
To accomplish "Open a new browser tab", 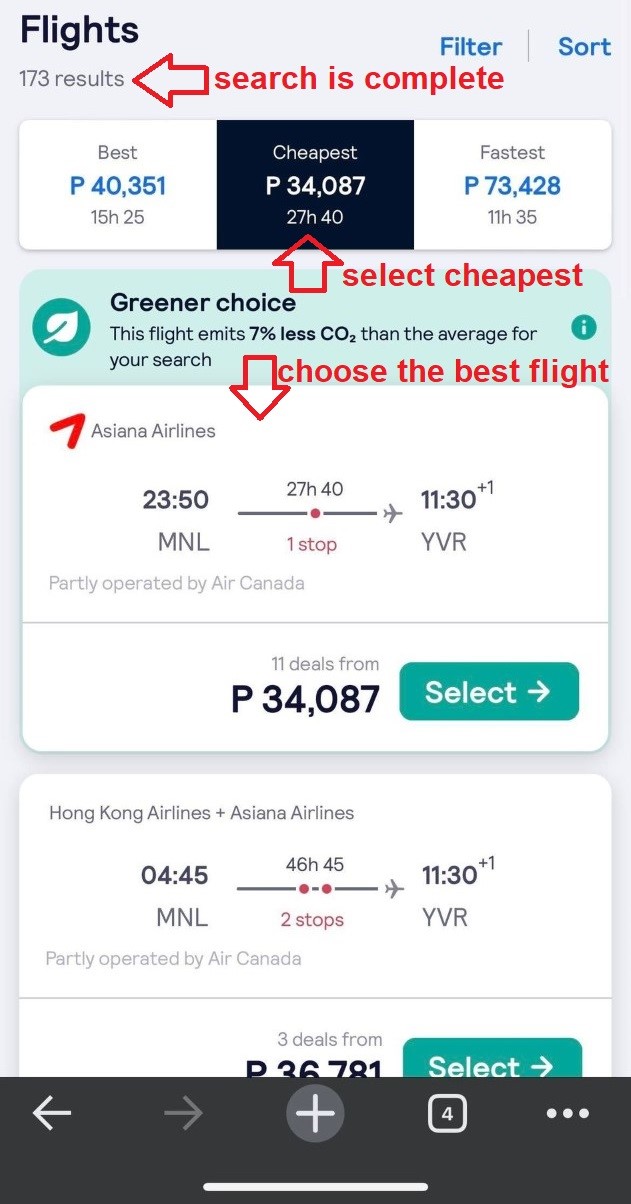I will 315,1113.
